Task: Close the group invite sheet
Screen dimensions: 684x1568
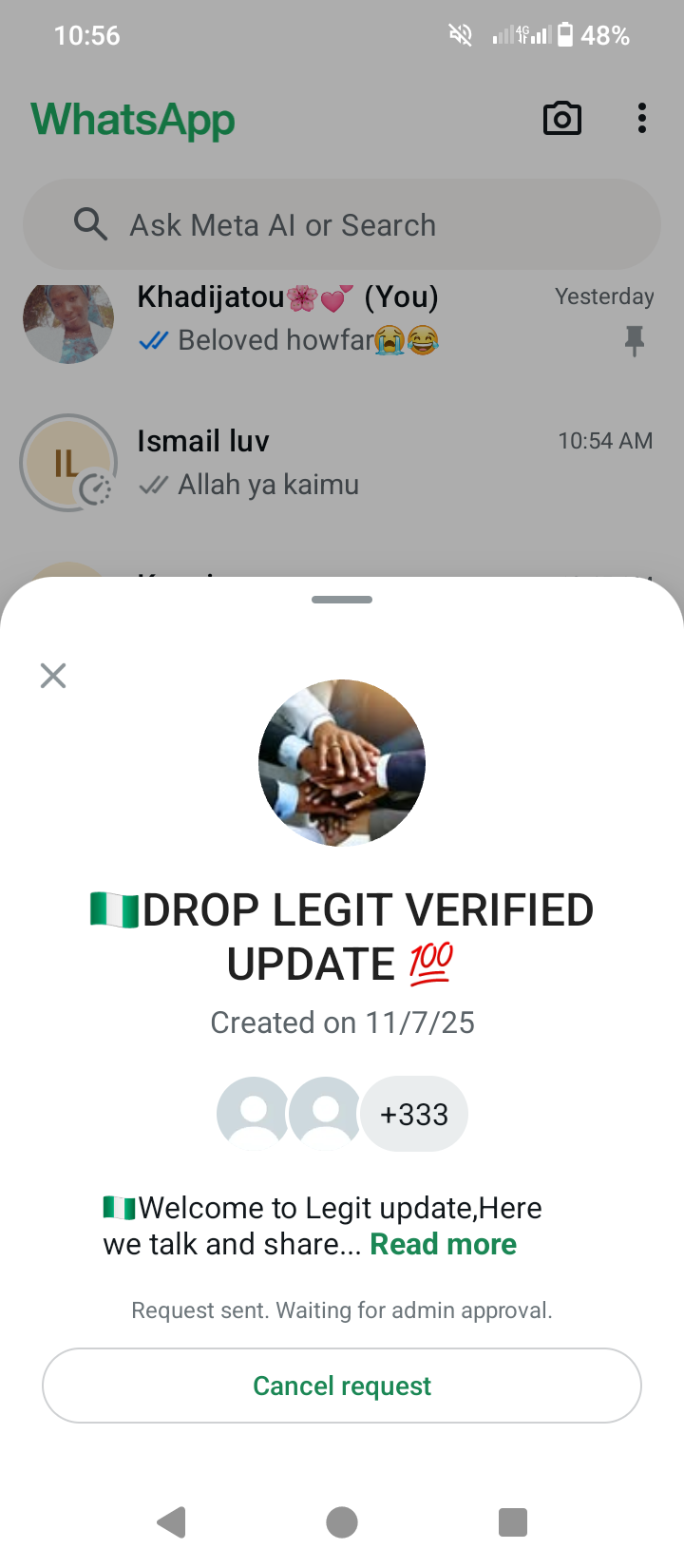Action: [53, 676]
